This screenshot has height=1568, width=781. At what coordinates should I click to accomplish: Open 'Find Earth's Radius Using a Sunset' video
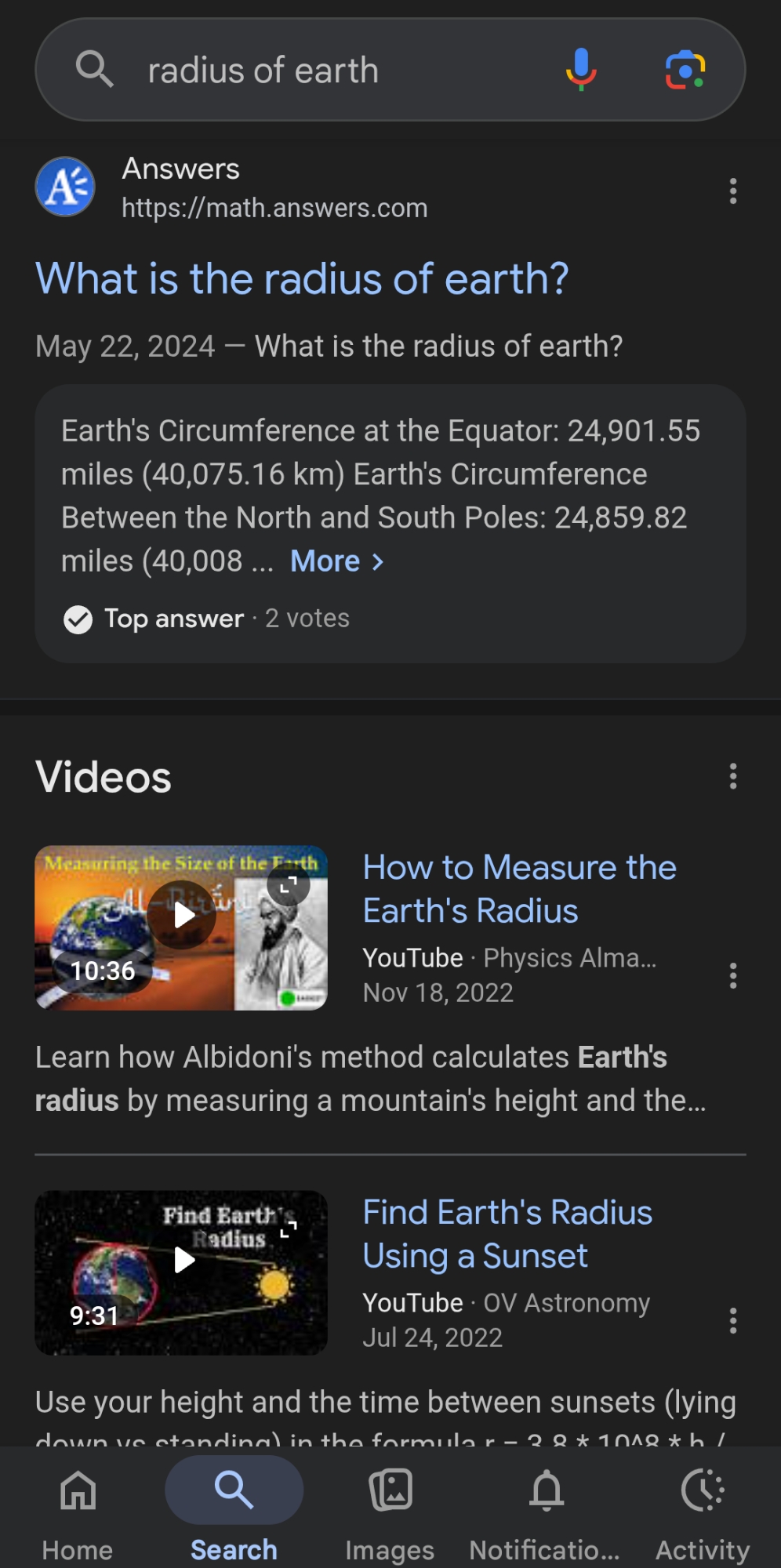click(507, 1234)
